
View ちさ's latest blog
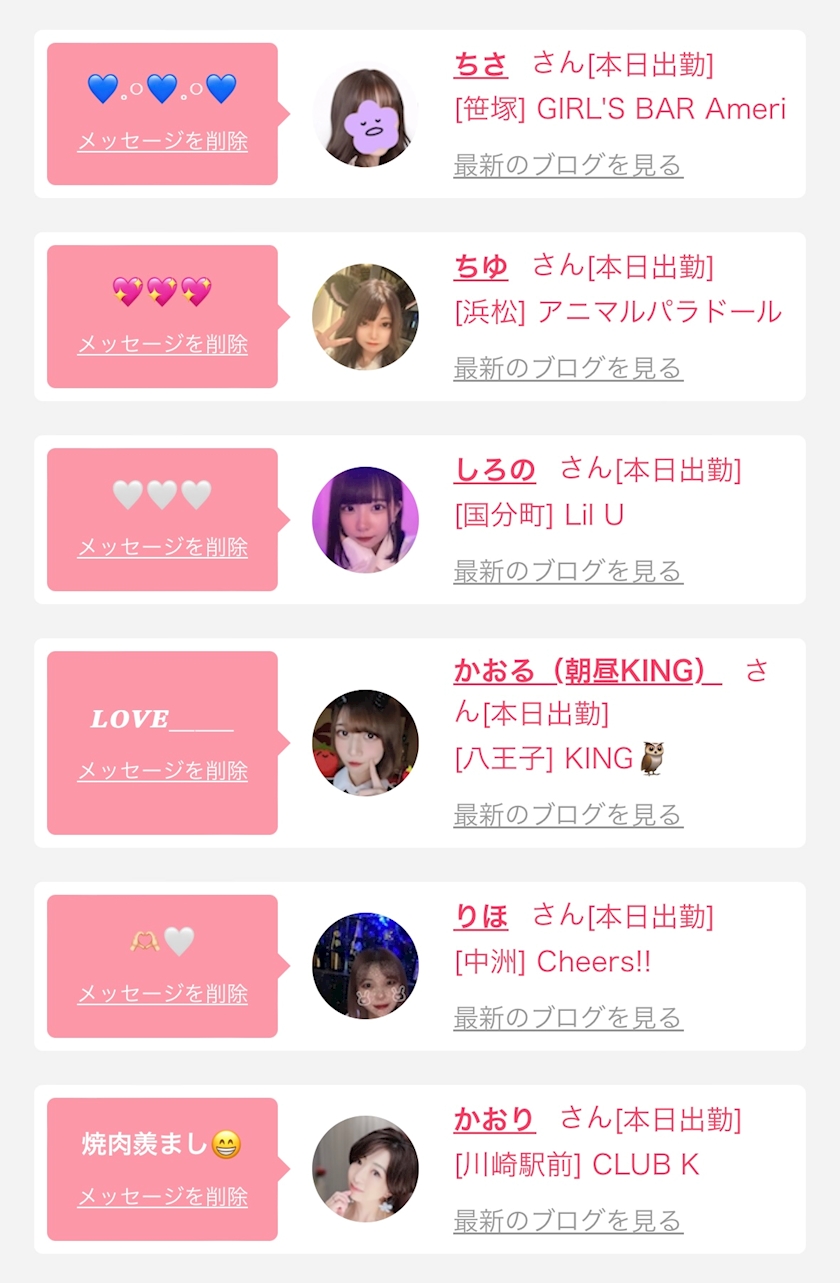(568, 165)
